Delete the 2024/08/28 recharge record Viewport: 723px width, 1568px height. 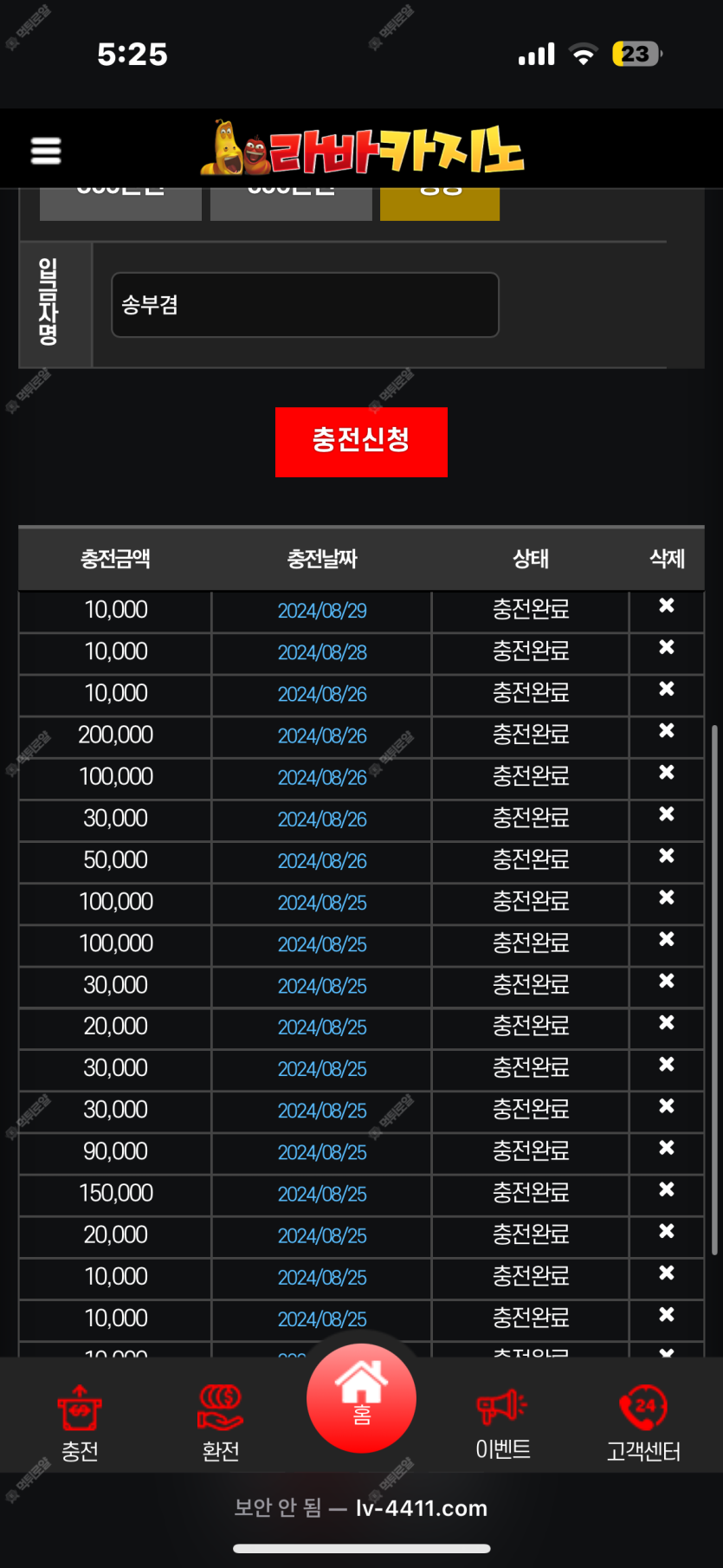tap(666, 648)
